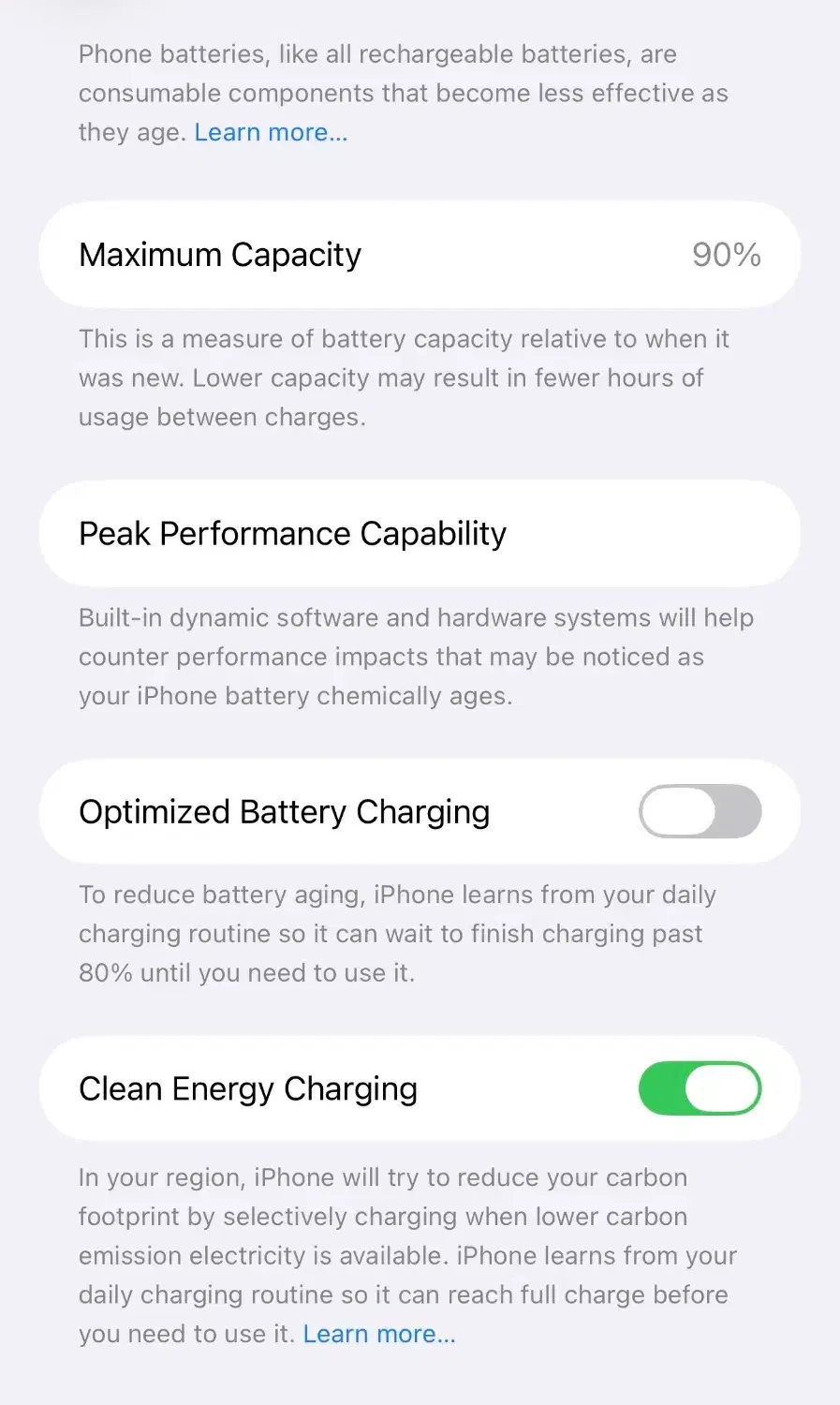Open Learn more link about clean energy
840x1405 pixels.
pyautogui.click(x=379, y=1334)
